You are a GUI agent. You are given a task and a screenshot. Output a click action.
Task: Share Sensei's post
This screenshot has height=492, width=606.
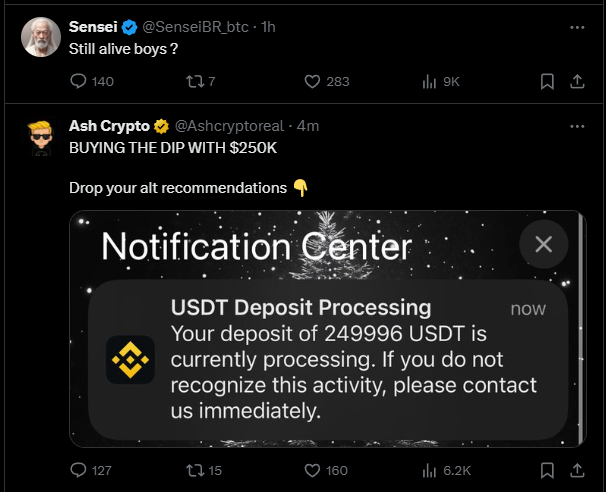coord(577,82)
